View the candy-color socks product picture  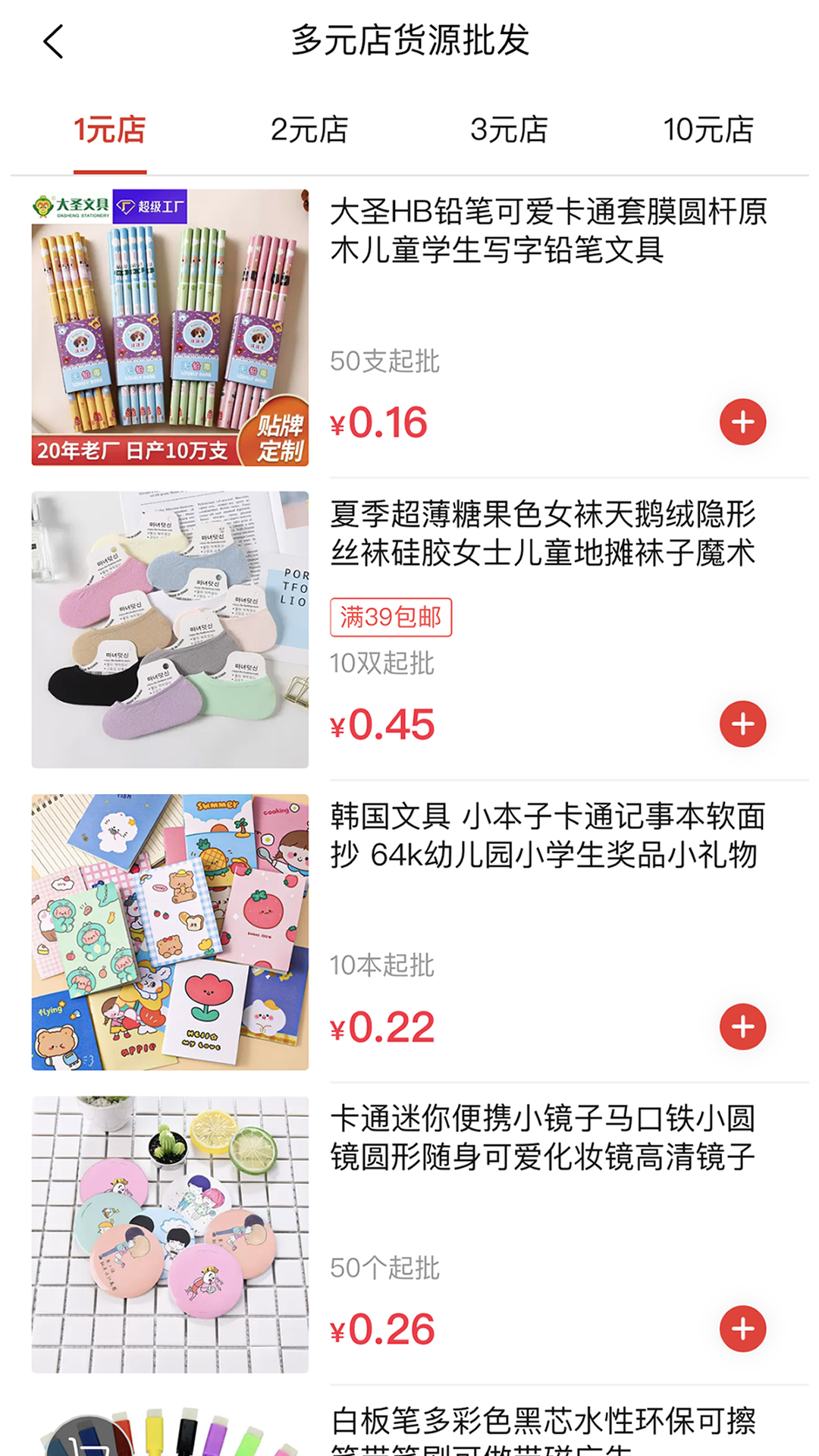click(x=170, y=629)
